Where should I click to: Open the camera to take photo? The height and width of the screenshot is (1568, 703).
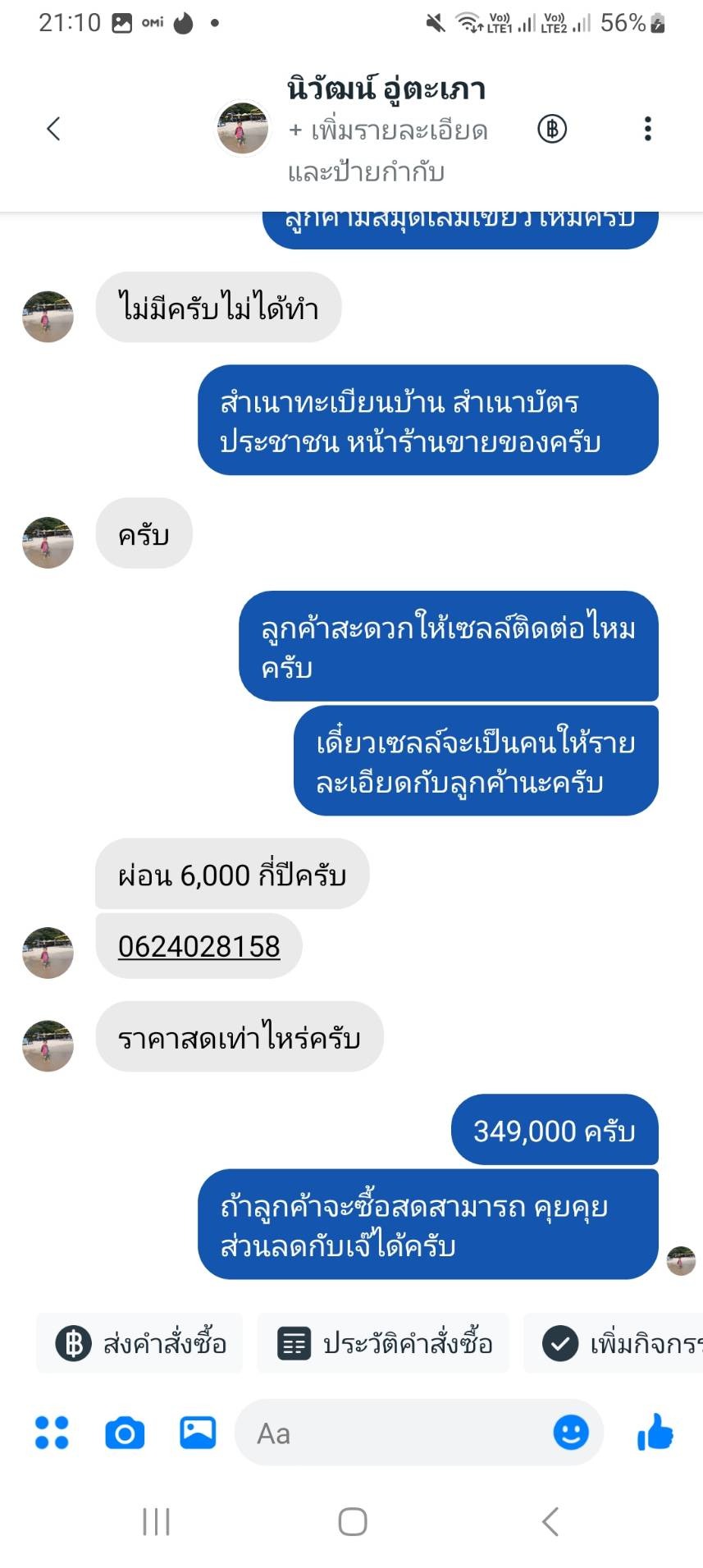[x=125, y=1433]
